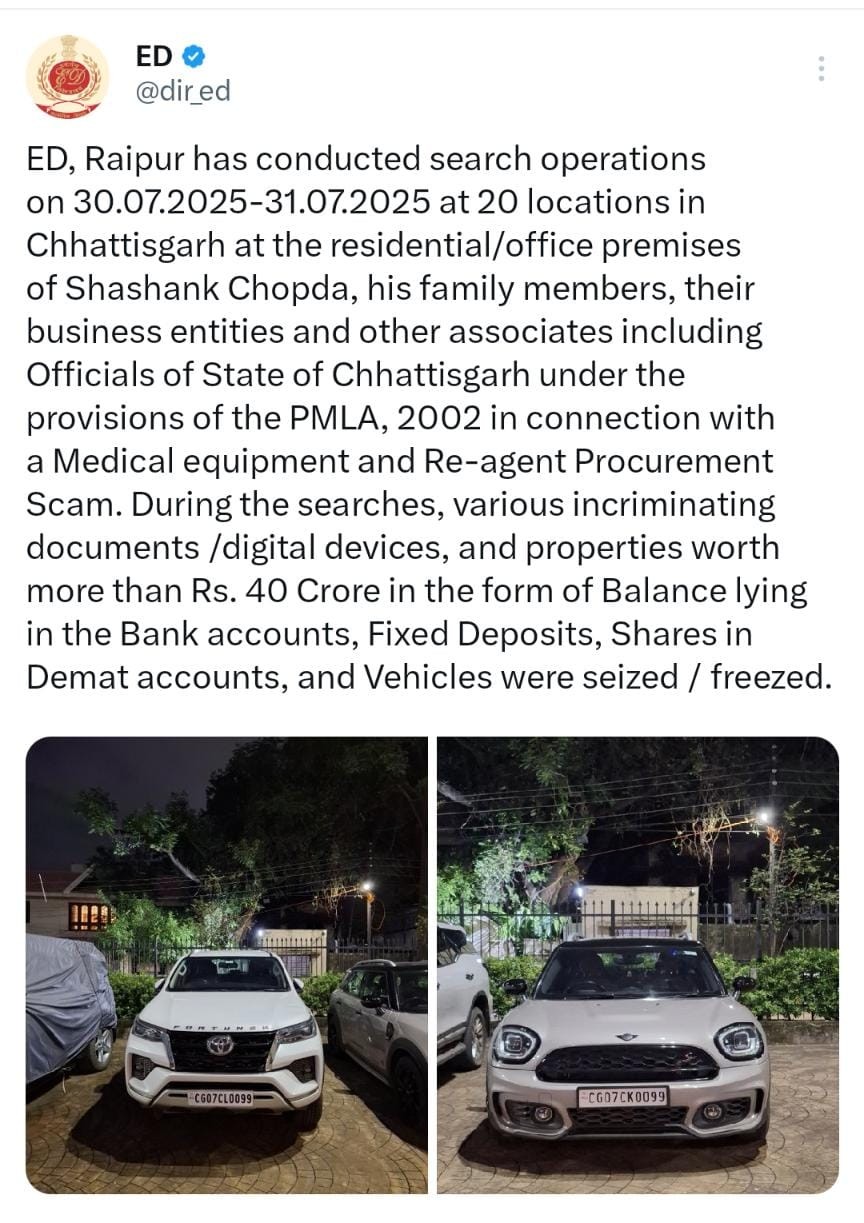Open the @dir_ed account handle
Screen dimensions: 864x1223
182,91
